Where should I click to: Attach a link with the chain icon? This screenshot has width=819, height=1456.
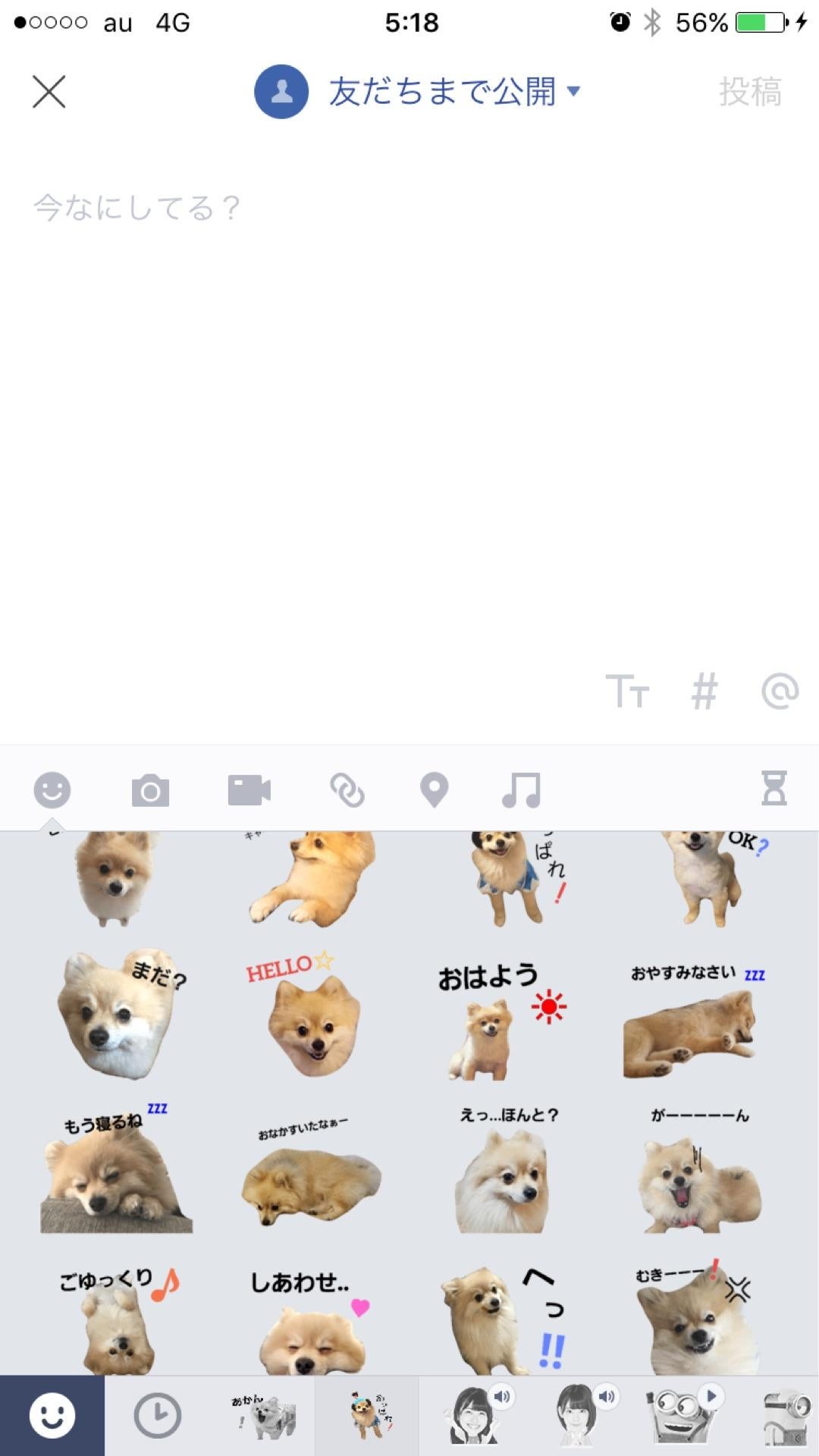tap(347, 790)
